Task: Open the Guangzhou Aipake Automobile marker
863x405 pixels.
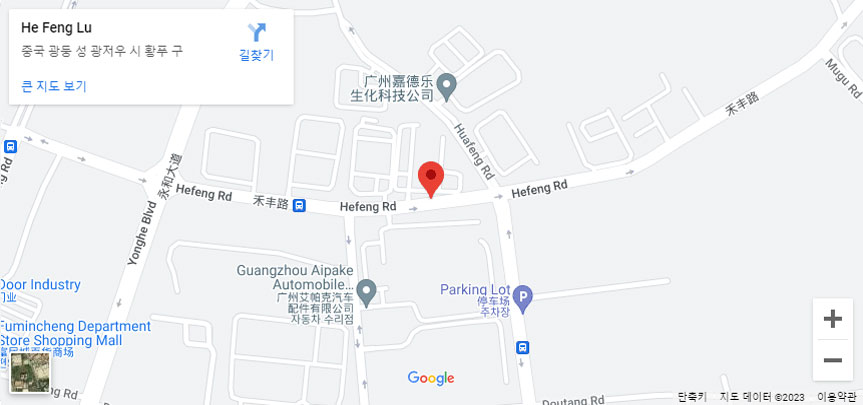Action: click(367, 291)
